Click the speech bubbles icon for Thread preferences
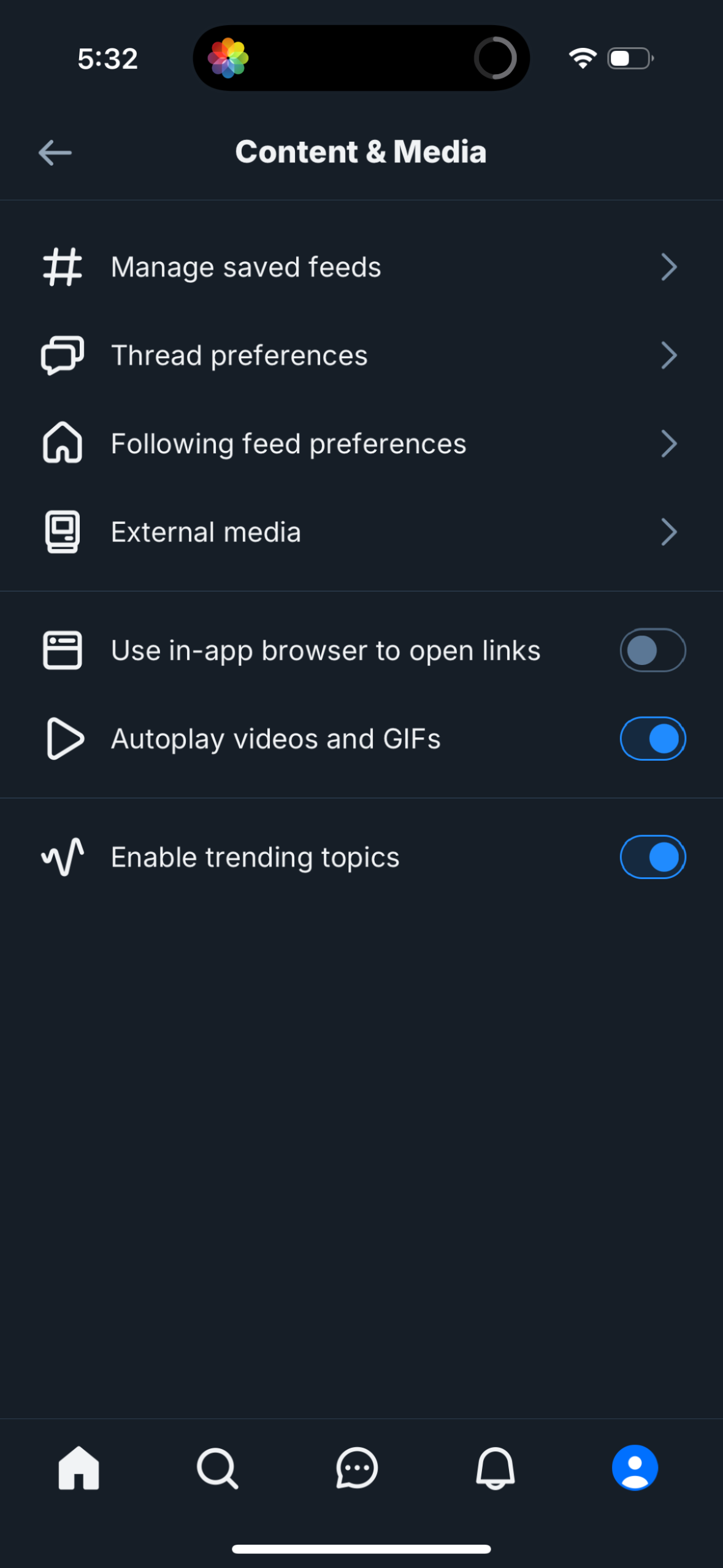 (x=63, y=355)
